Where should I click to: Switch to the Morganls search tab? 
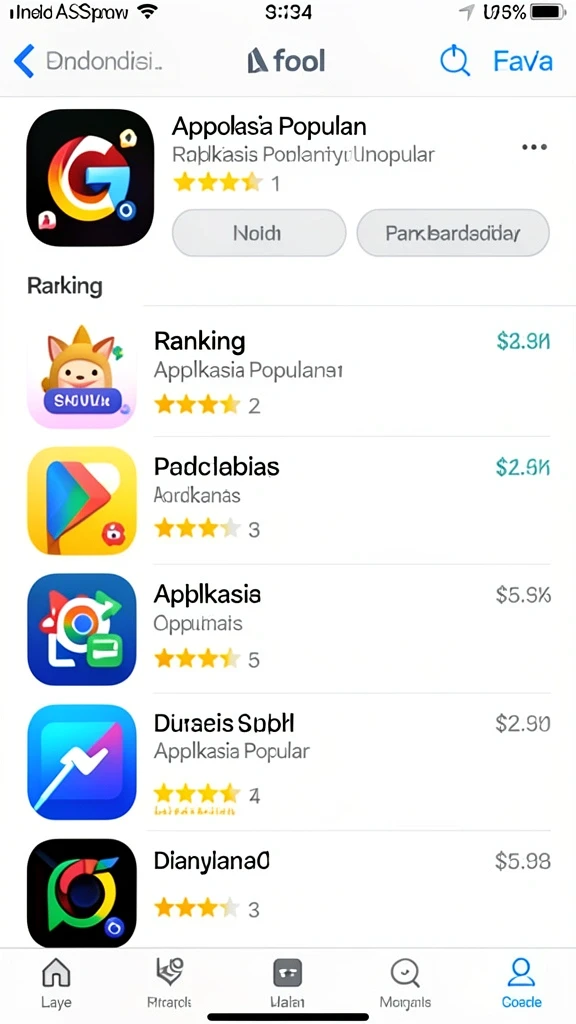coord(405,984)
